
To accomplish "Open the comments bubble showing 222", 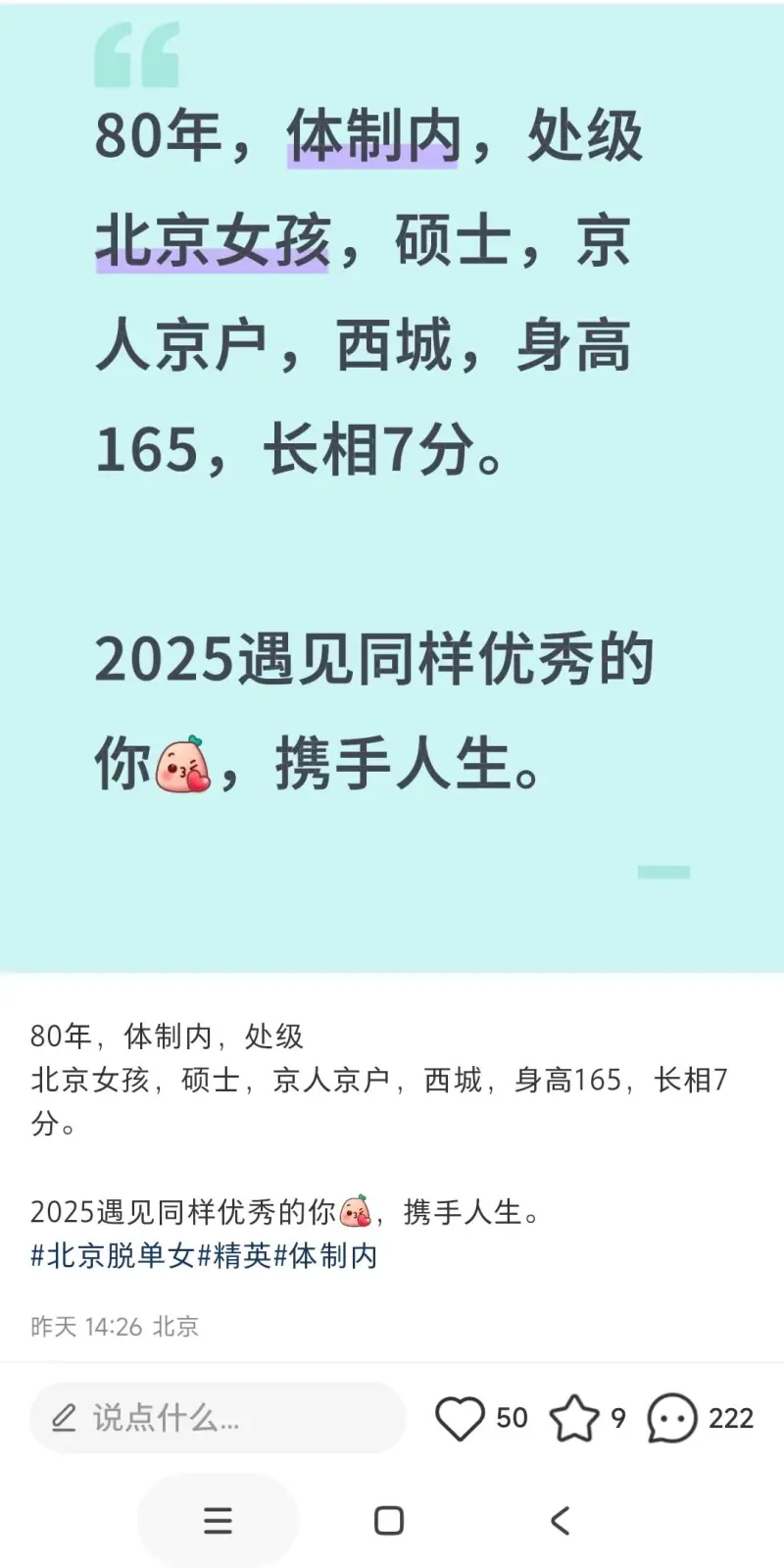I will pyautogui.click(x=672, y=1418).
